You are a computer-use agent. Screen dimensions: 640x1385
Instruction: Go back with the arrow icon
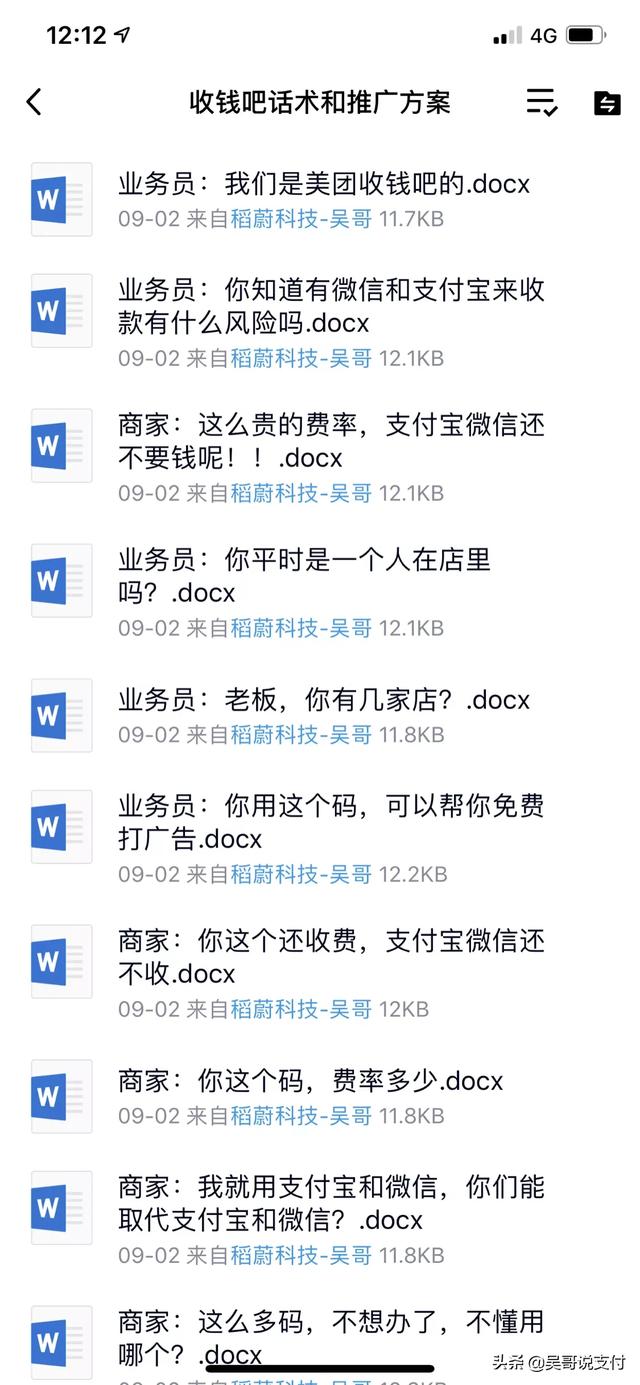point(34,101)
